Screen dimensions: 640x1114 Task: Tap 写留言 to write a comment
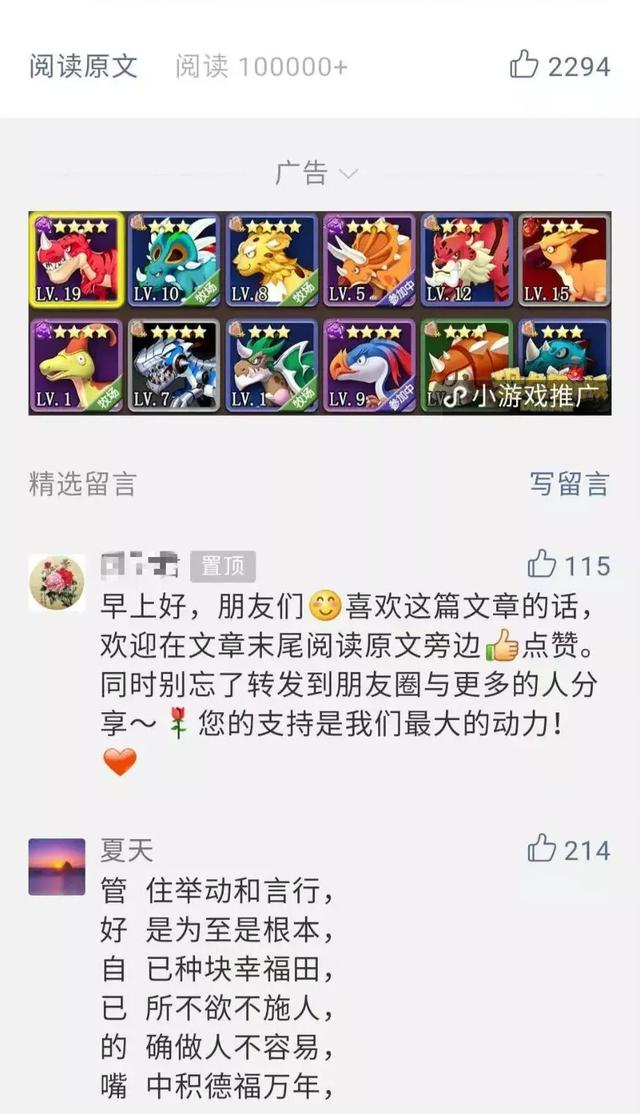[569, 484]
